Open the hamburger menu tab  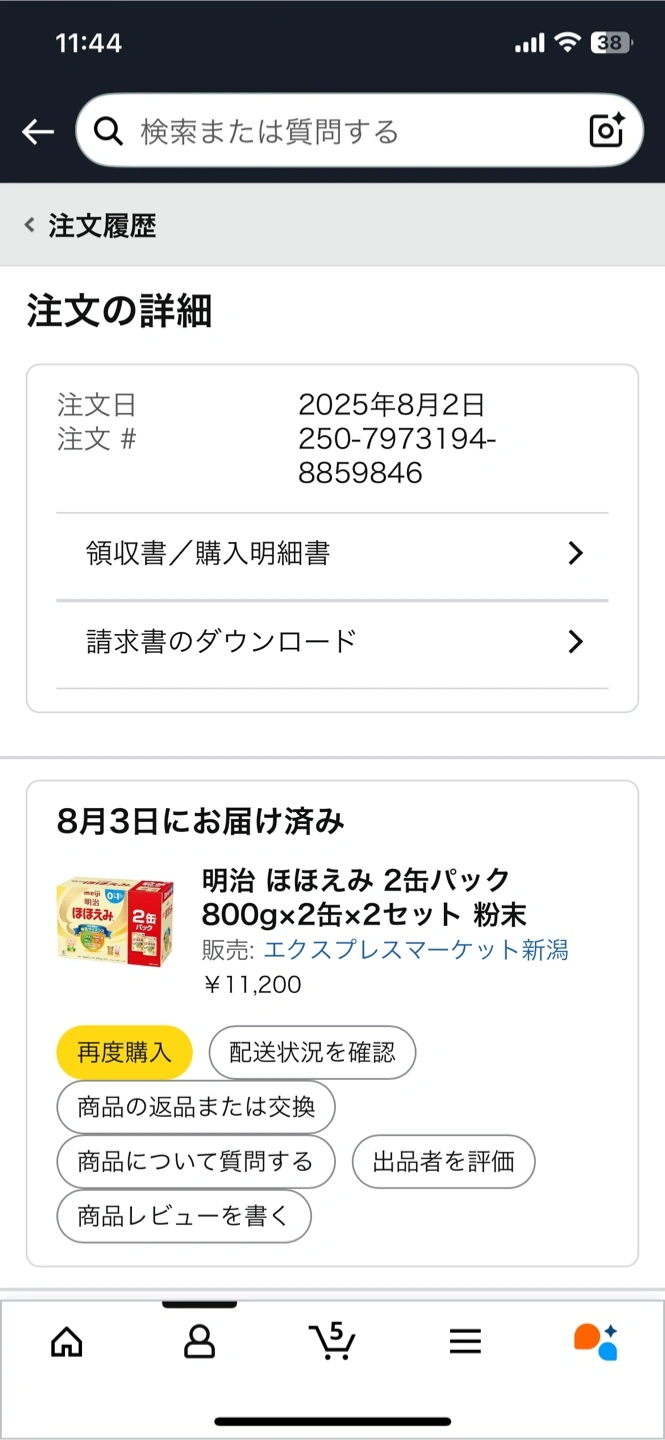pyautogui.click(x=465, y=1341)
